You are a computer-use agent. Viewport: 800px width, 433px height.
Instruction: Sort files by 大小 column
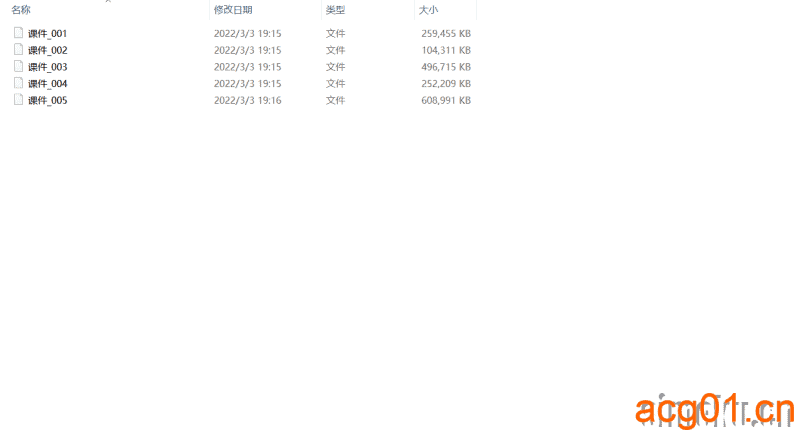click(x=428, y=9)
